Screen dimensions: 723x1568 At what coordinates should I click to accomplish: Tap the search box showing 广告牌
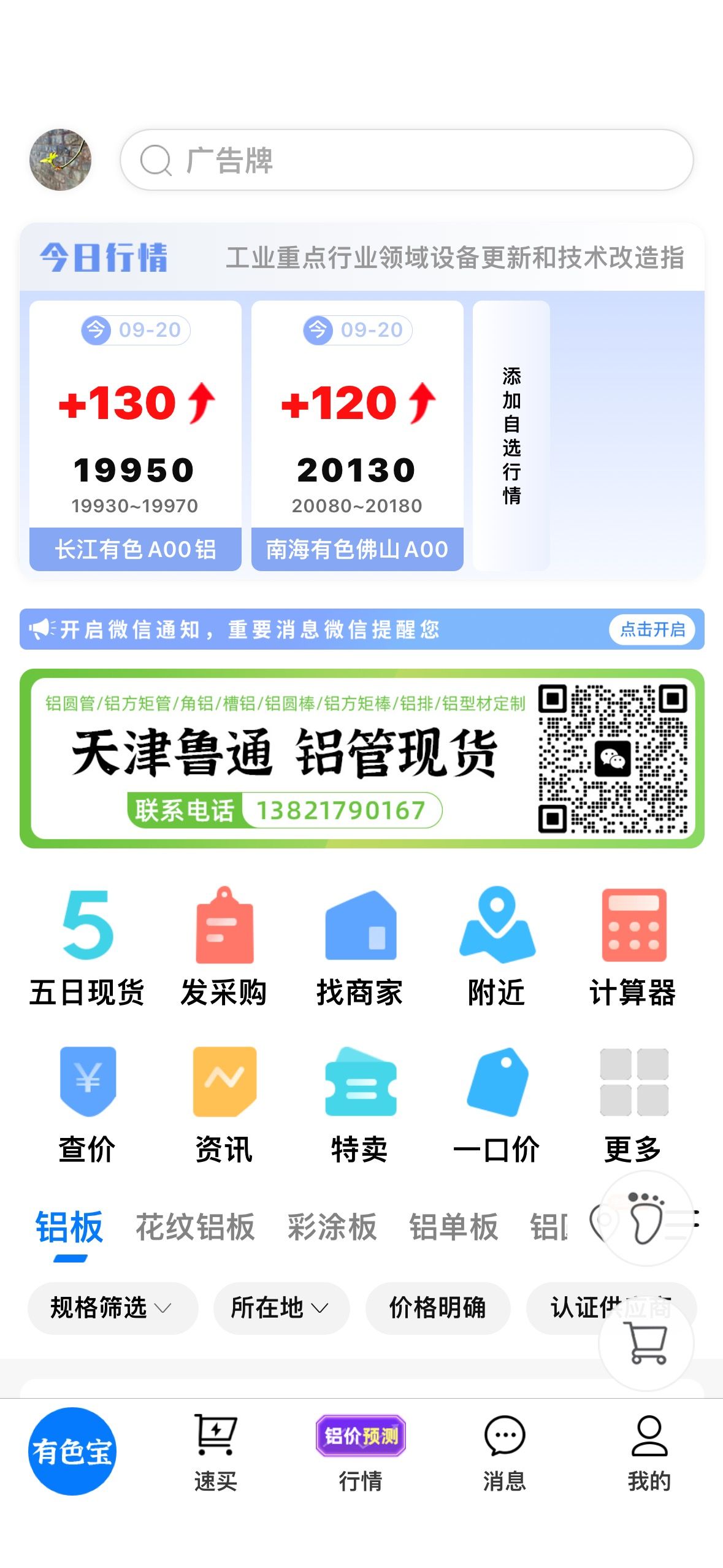(x=407, y=160)
